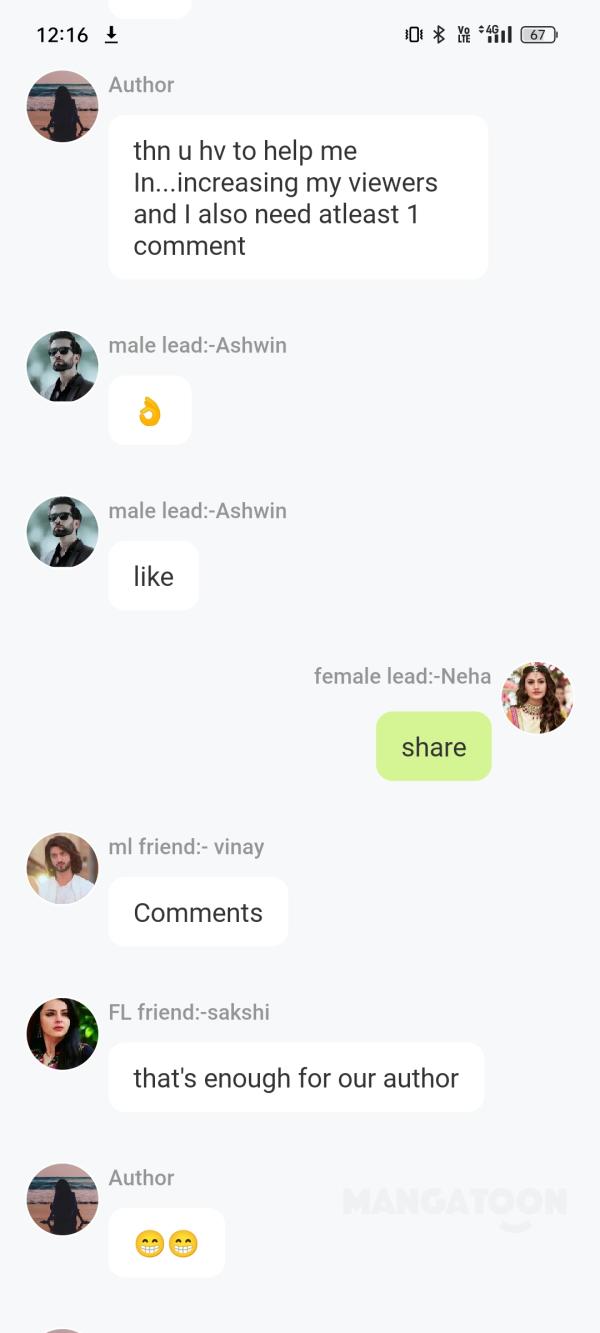
Task: Tap FL friend sakshi's avatar
Action: pyautogui.click(x=62, y=1033)
